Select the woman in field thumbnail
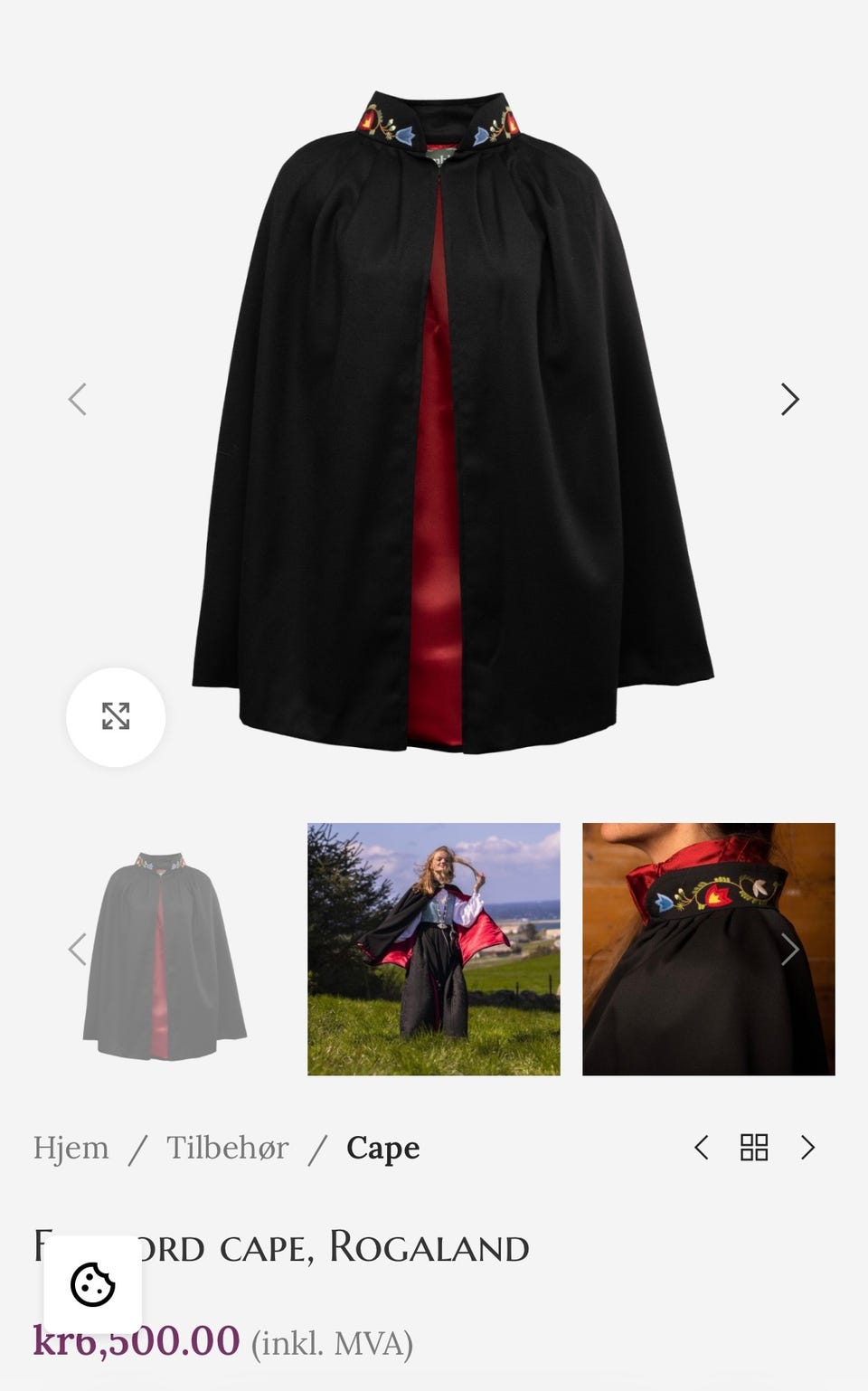Viewport: 868px width, 1391px height. (x=434, y=950)
